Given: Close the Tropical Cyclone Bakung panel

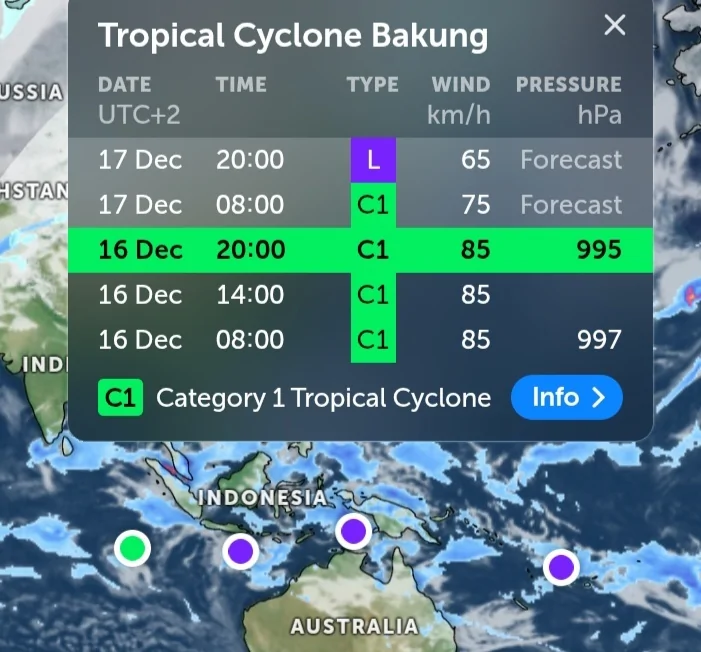Looking at the screenshot, I should [x=614, y=25].
